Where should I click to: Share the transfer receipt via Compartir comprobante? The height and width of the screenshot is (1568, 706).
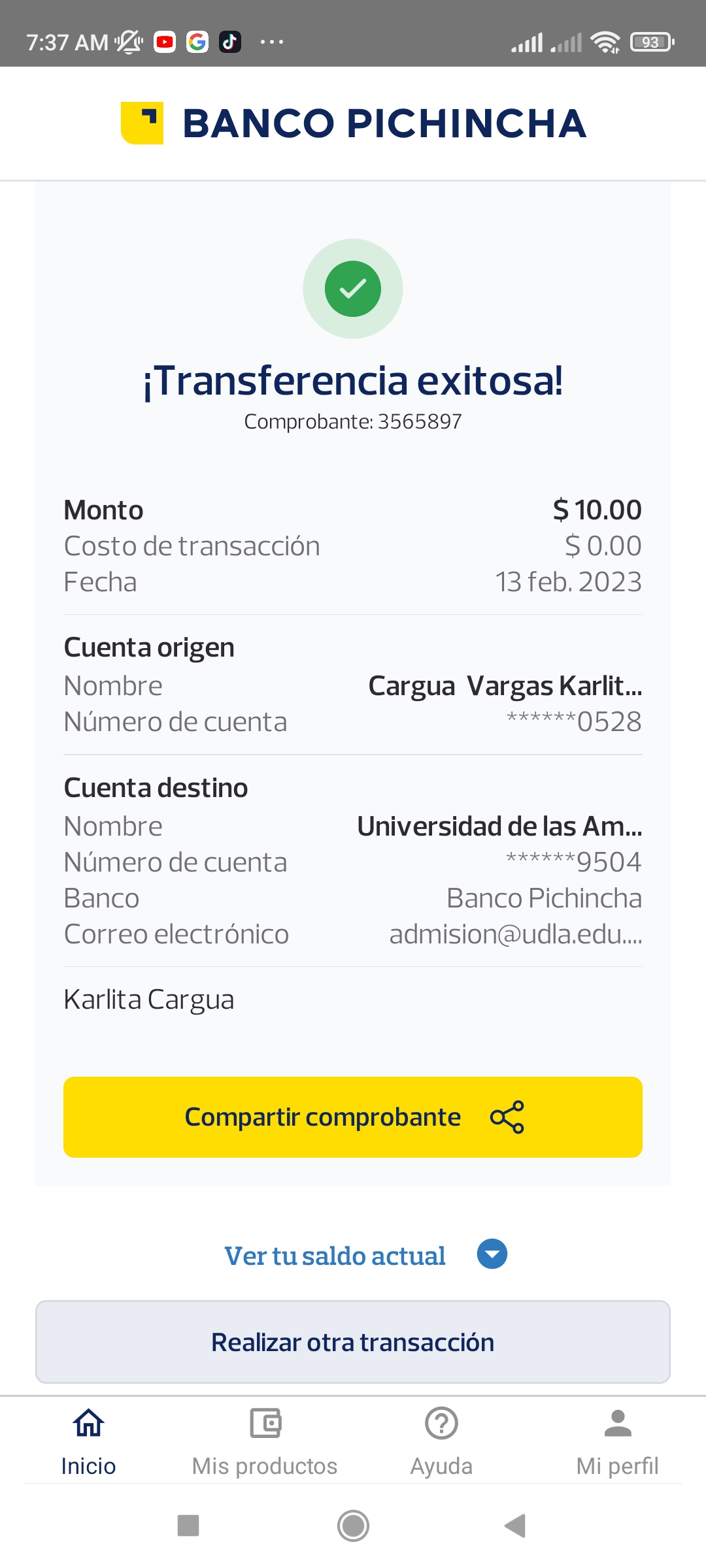(353, 1117)
